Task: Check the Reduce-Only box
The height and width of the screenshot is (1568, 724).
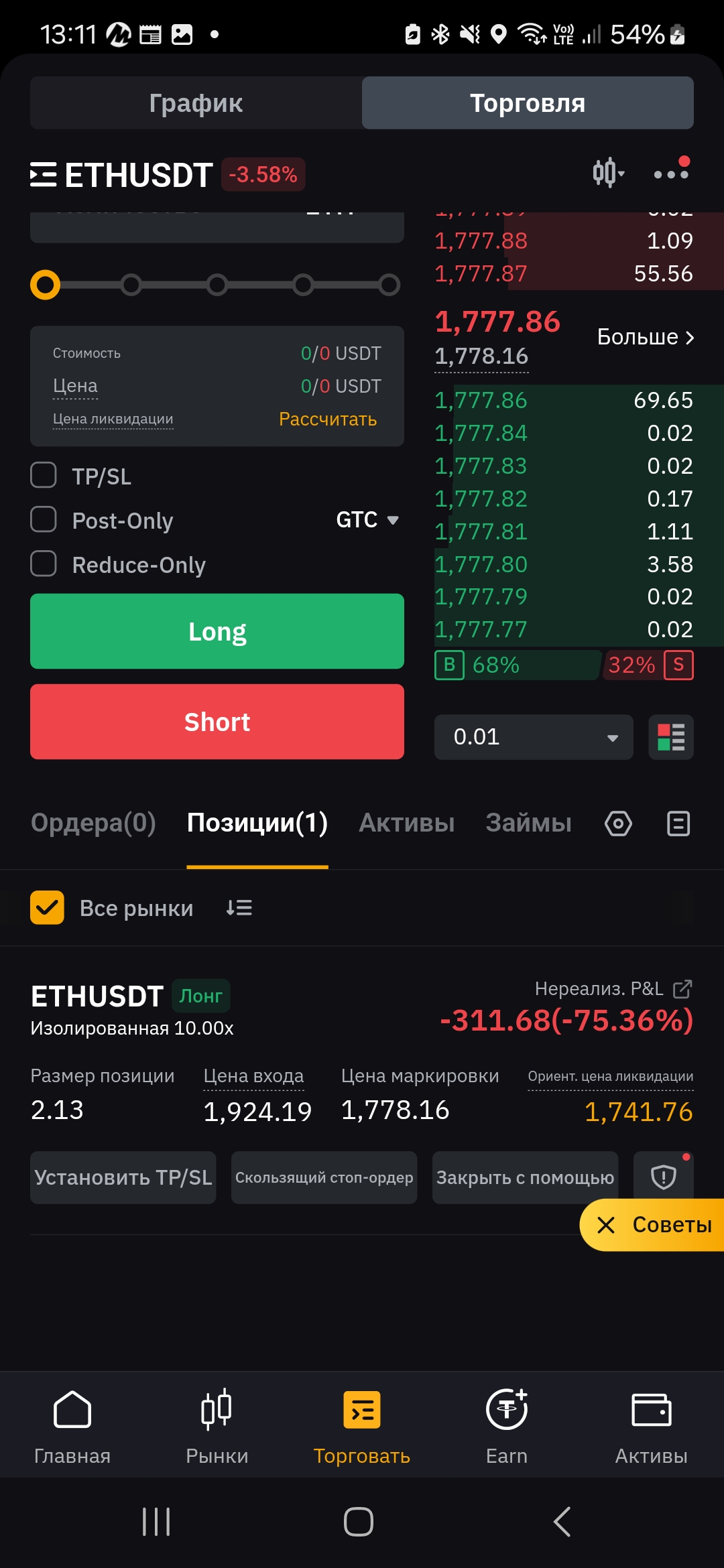Action: click(x=44, y=564)
